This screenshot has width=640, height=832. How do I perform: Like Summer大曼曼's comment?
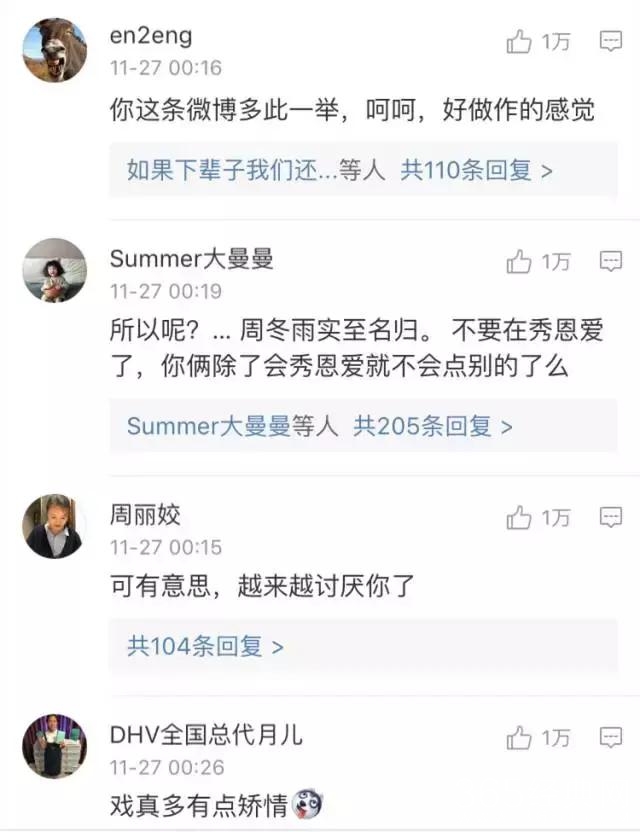(x=520, y=262)
